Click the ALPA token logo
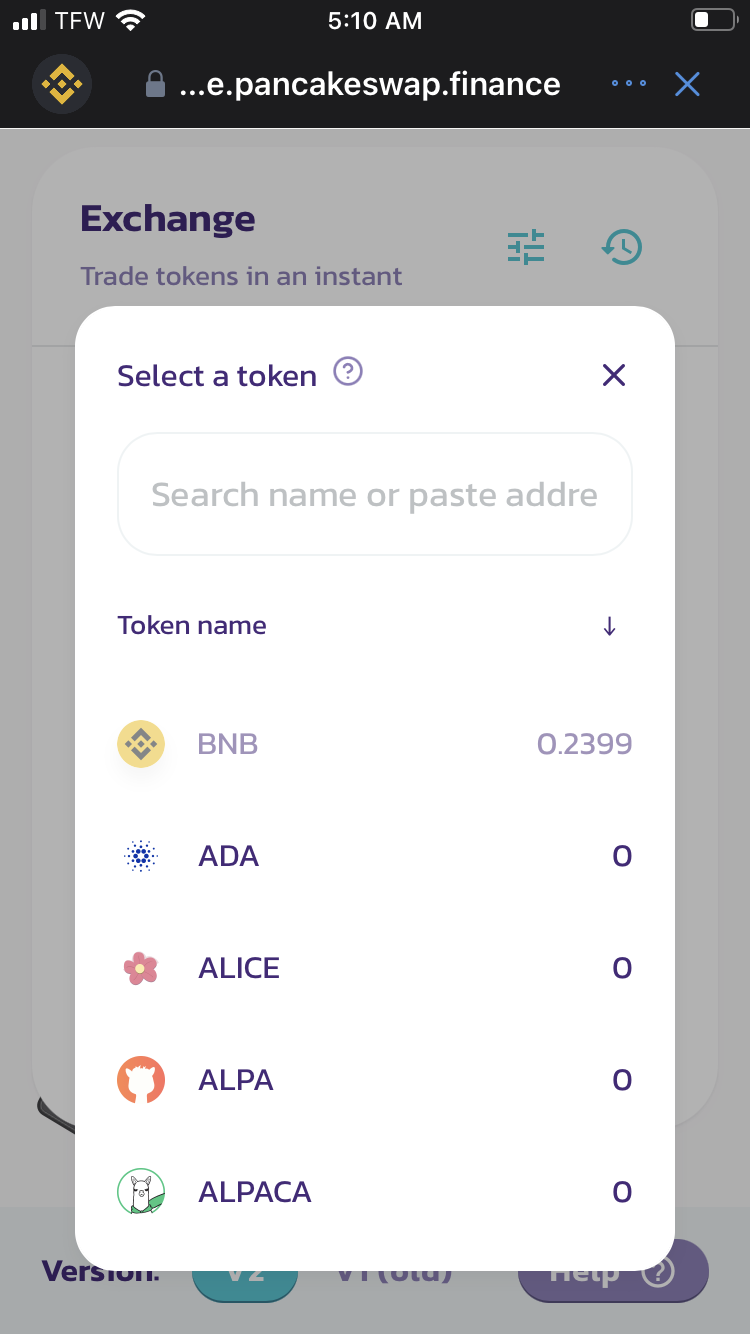Viewport: 750px width, 1334px height. pyautogui.click(x=141, y=1079)
